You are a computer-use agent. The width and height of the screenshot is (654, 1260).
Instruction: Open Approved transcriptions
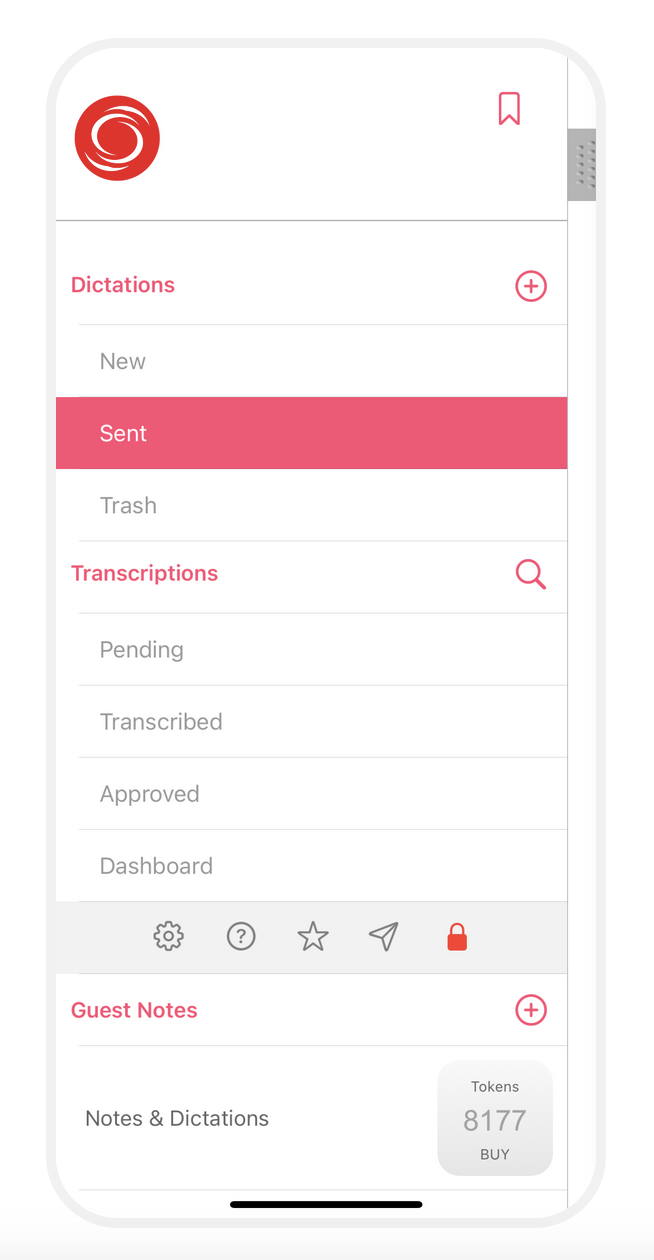click(311, 793)
